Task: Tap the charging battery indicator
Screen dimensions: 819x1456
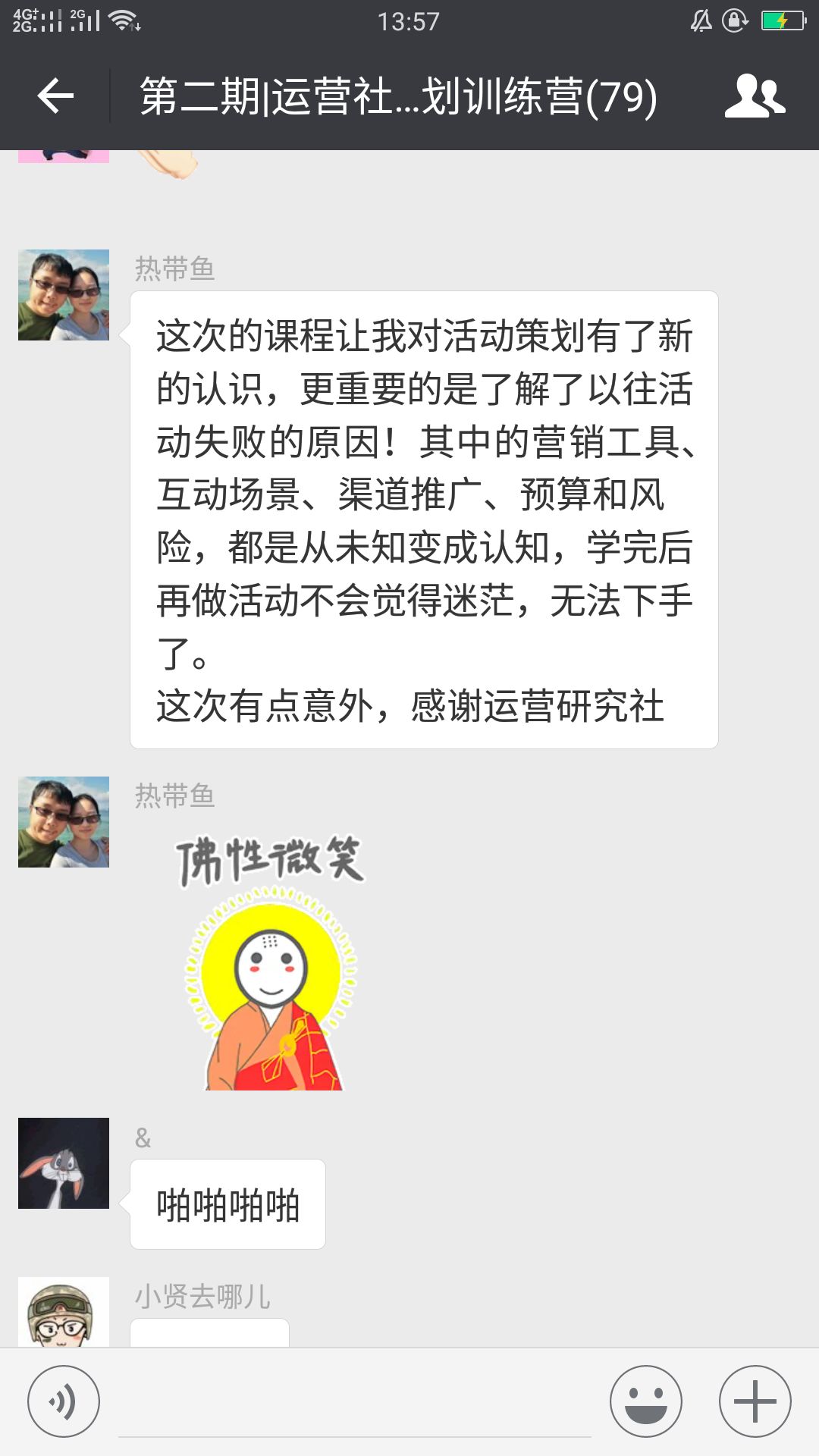Action: pos(785,21)
